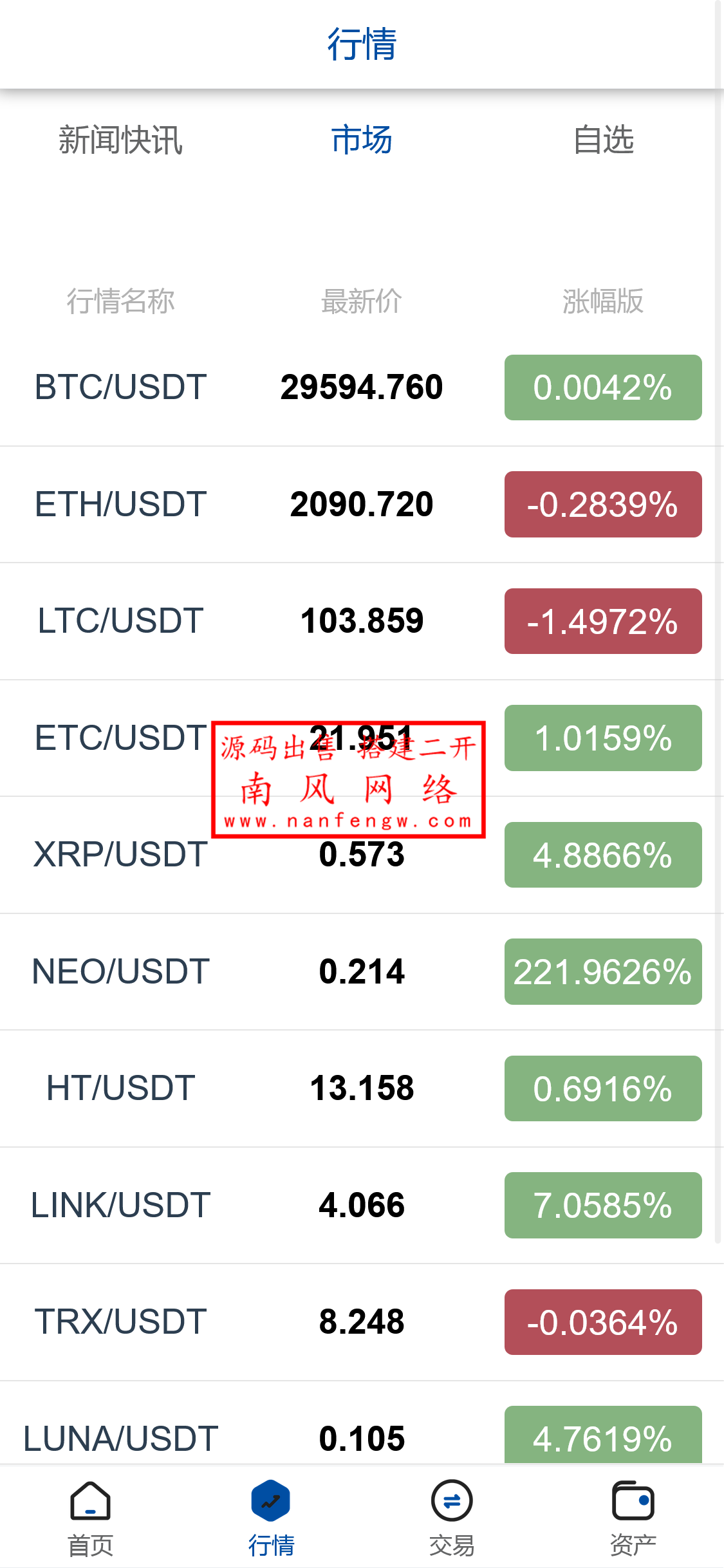View LINK/USDT pair details
The image size is (724, 1568).
pyautogui.click(x=120, y=1205)
